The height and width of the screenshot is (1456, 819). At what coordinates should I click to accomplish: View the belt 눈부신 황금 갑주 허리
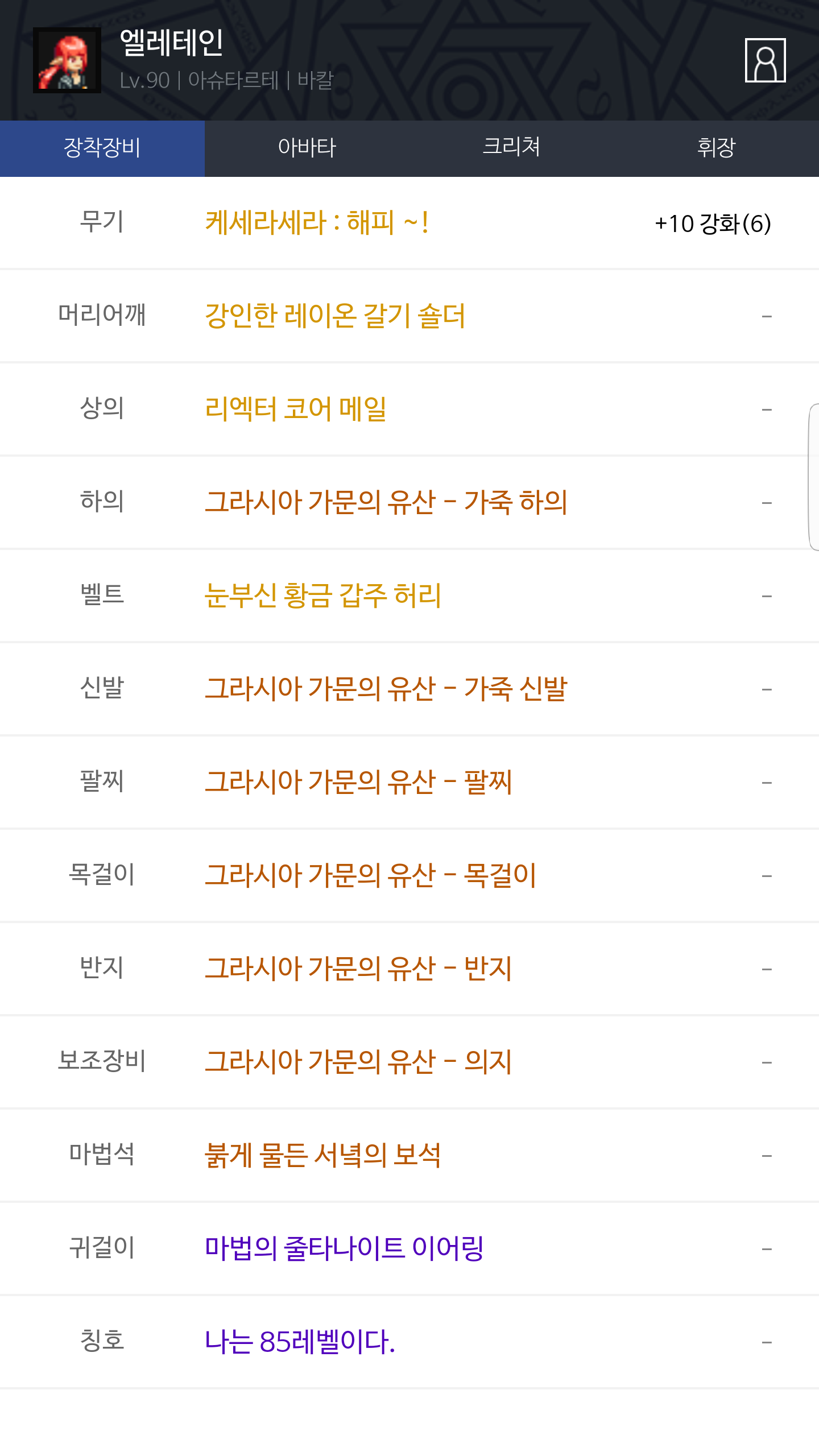[323, 595]
